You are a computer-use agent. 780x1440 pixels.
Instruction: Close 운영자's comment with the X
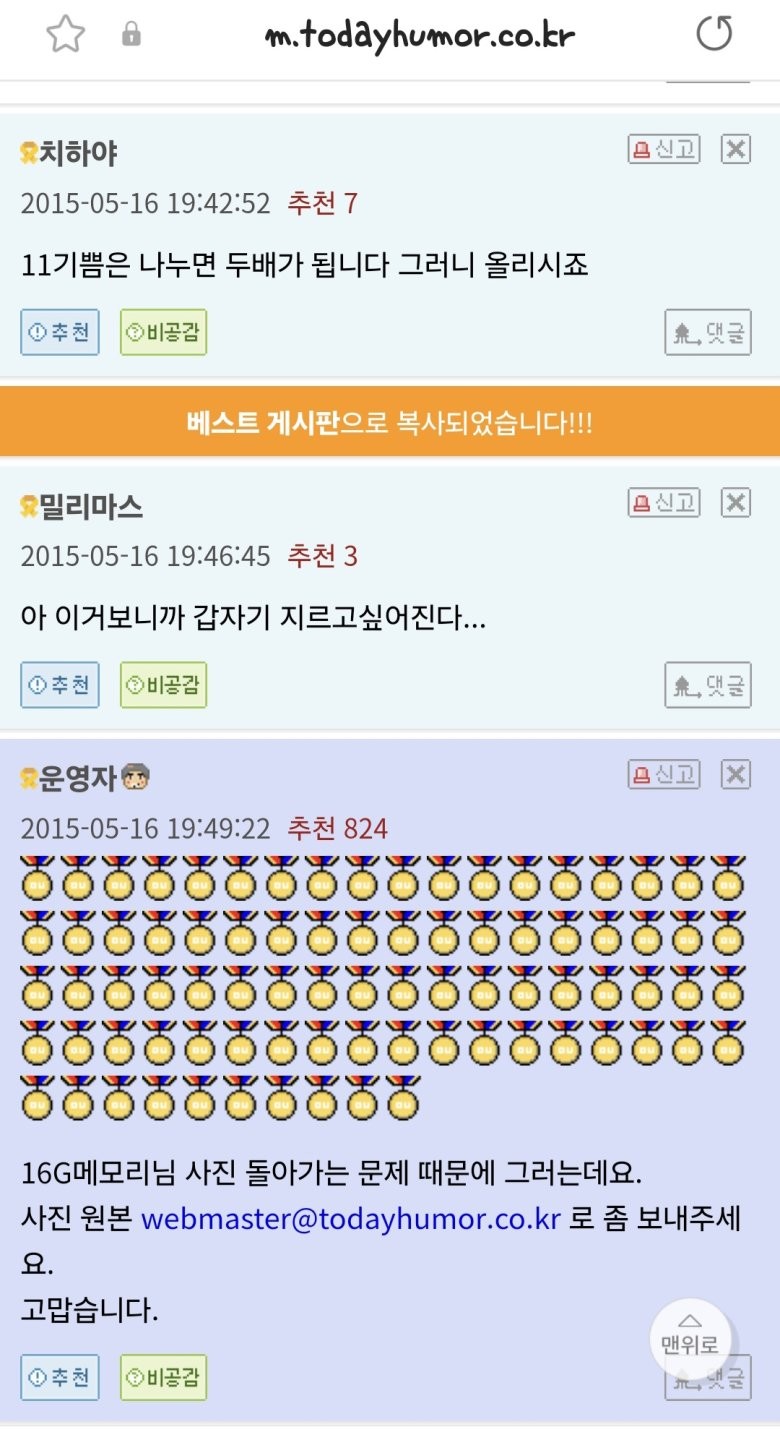pos(736,774)
